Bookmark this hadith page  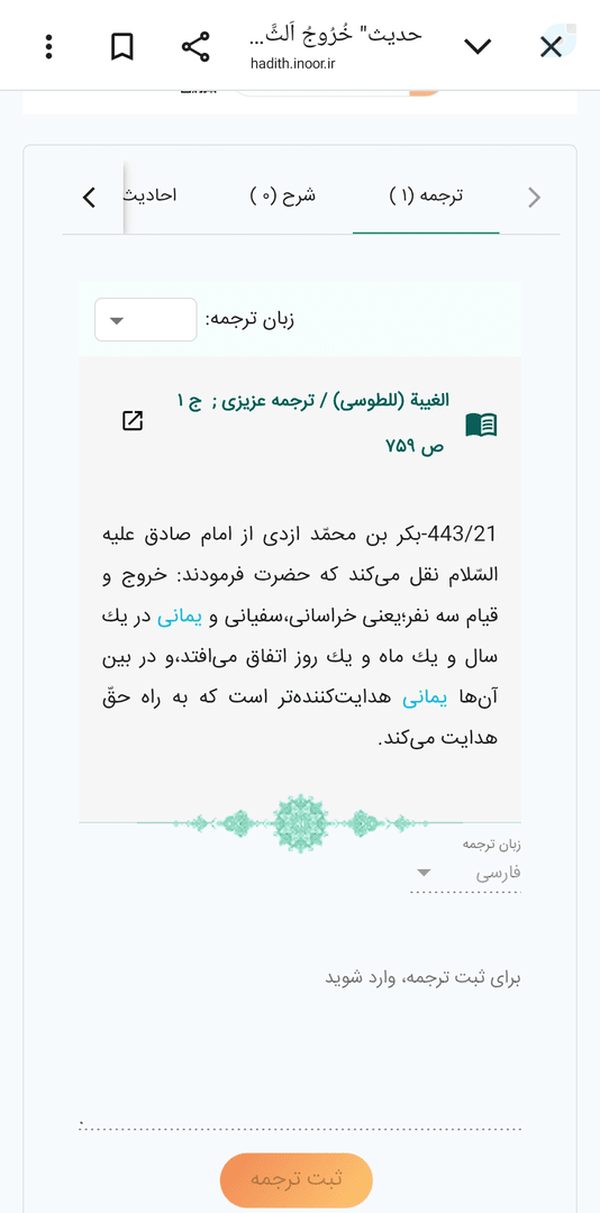(x=122, y=46)
